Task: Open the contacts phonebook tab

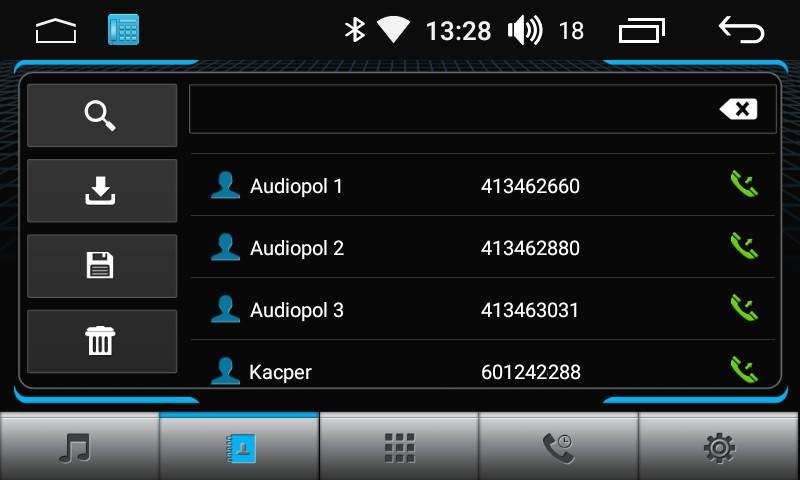Action: 239,448
